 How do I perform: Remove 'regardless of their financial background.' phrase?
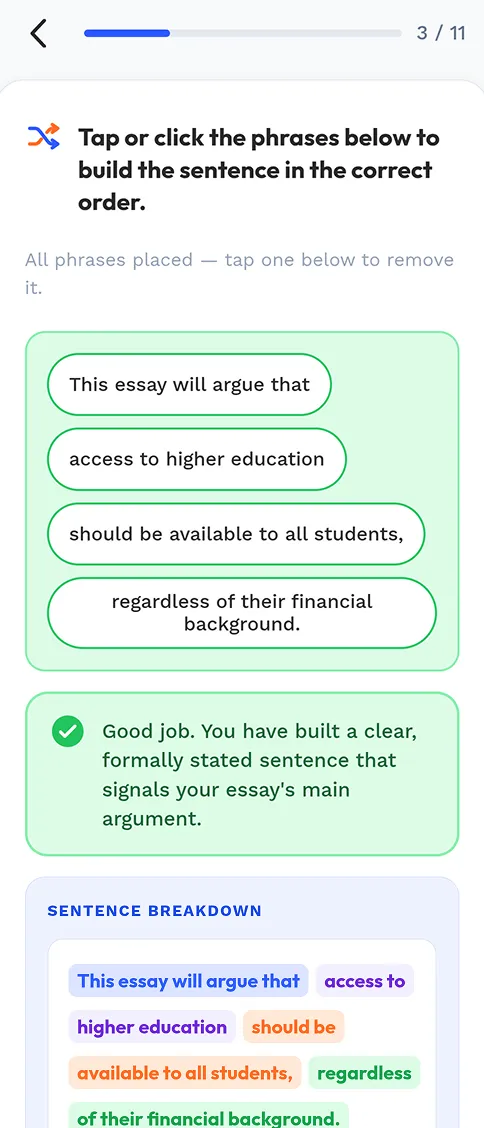[x=242, y=613]
